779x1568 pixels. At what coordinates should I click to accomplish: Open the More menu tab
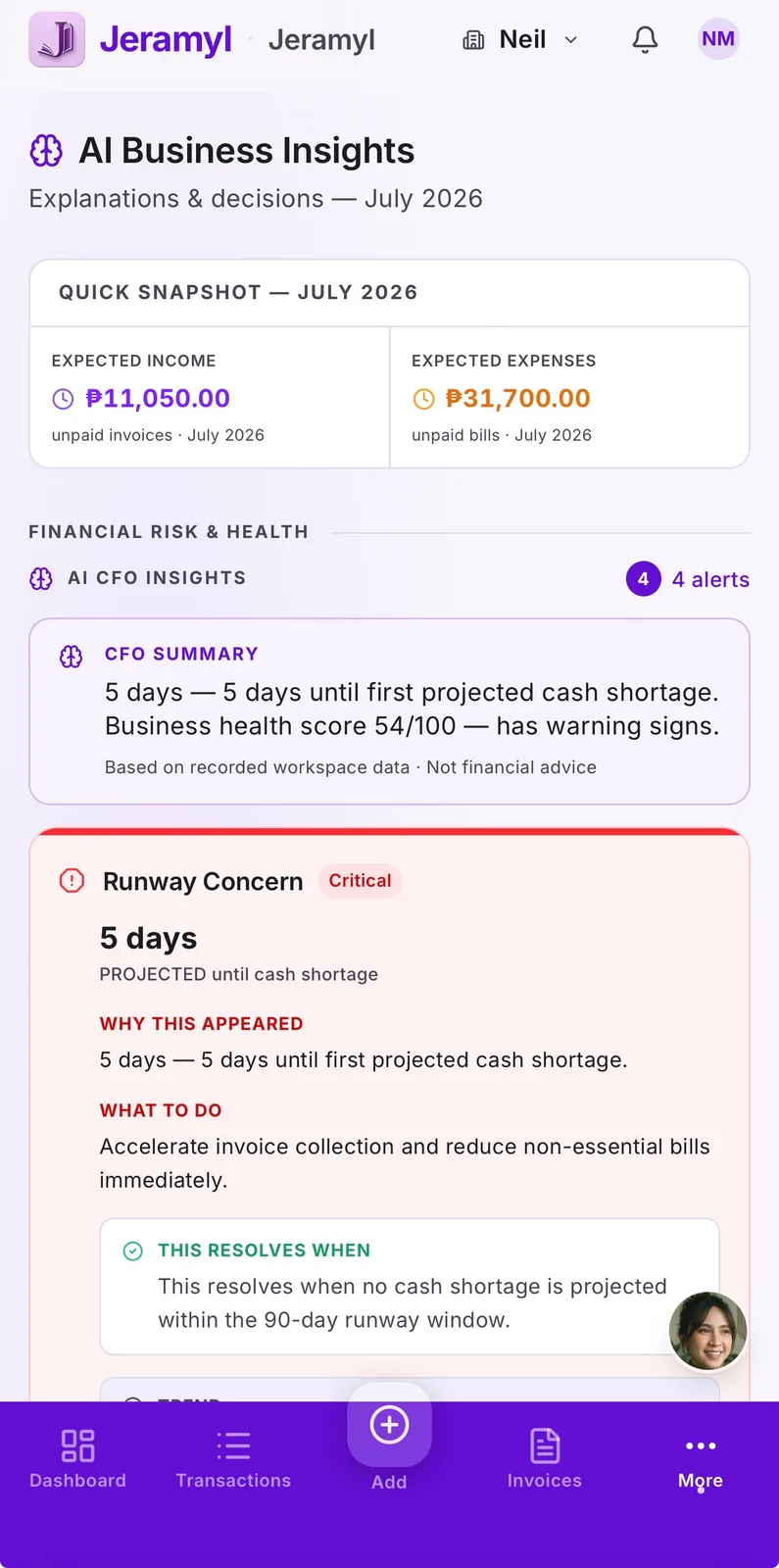point(701,1459)
